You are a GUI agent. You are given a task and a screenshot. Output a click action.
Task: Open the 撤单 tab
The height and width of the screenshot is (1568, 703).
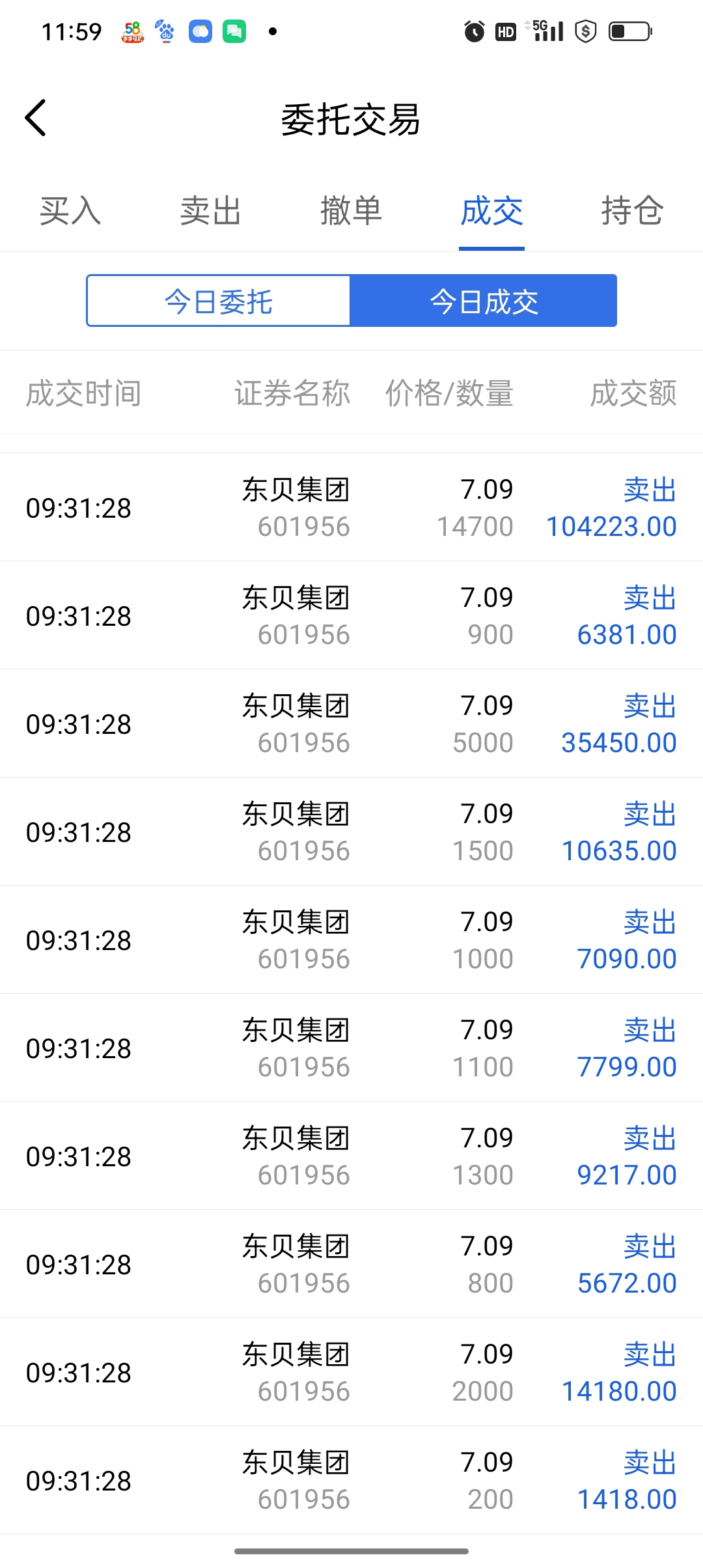pyautogui.click(x=351, y=211)
